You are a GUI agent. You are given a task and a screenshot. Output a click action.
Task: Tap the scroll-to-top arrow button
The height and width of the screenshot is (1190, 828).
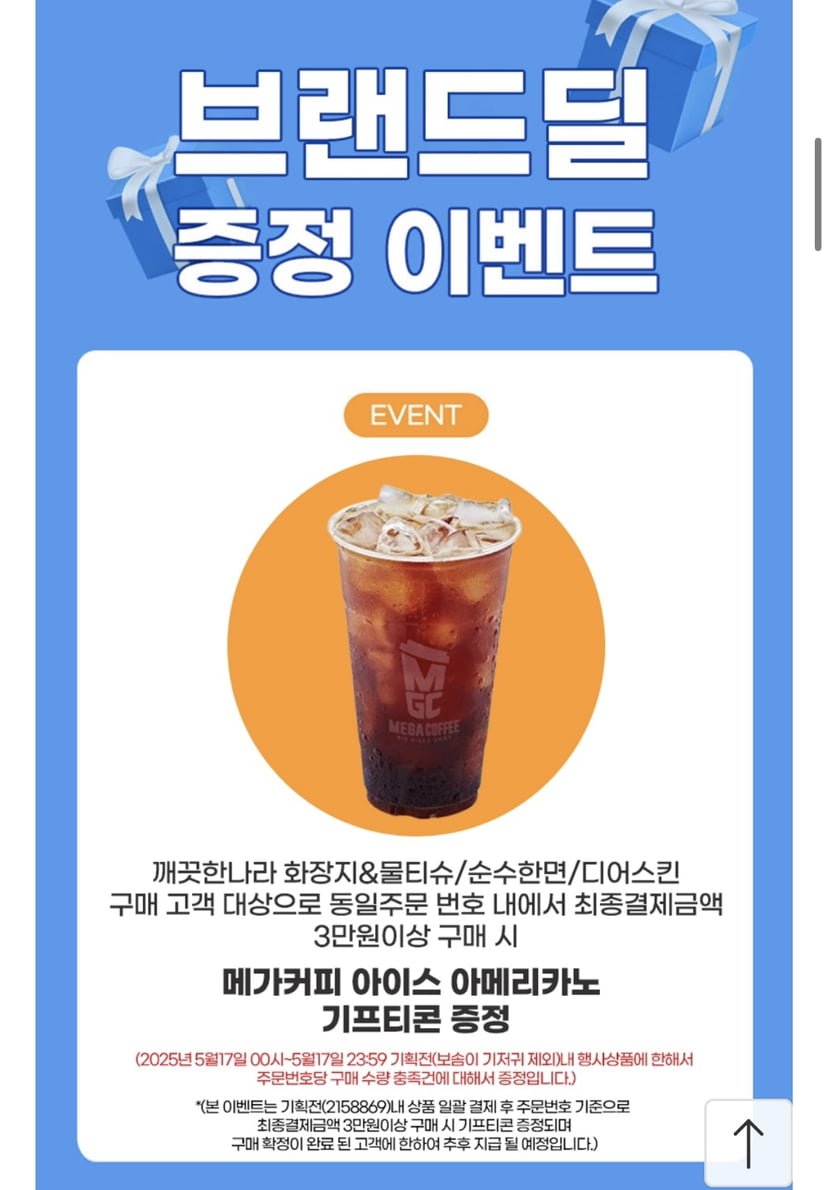tap(748, 1143)
